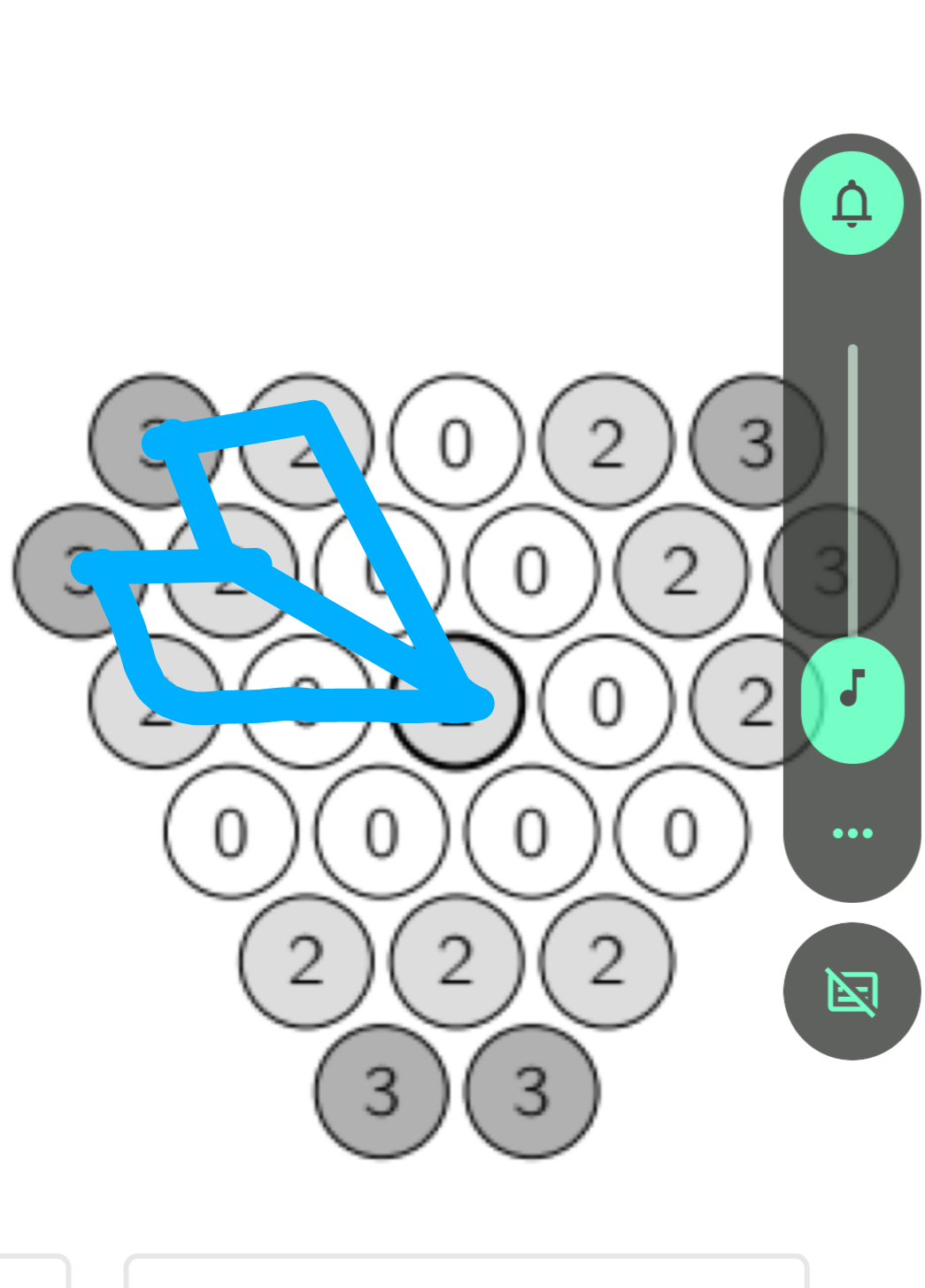Toggle Live Caption

852,991
